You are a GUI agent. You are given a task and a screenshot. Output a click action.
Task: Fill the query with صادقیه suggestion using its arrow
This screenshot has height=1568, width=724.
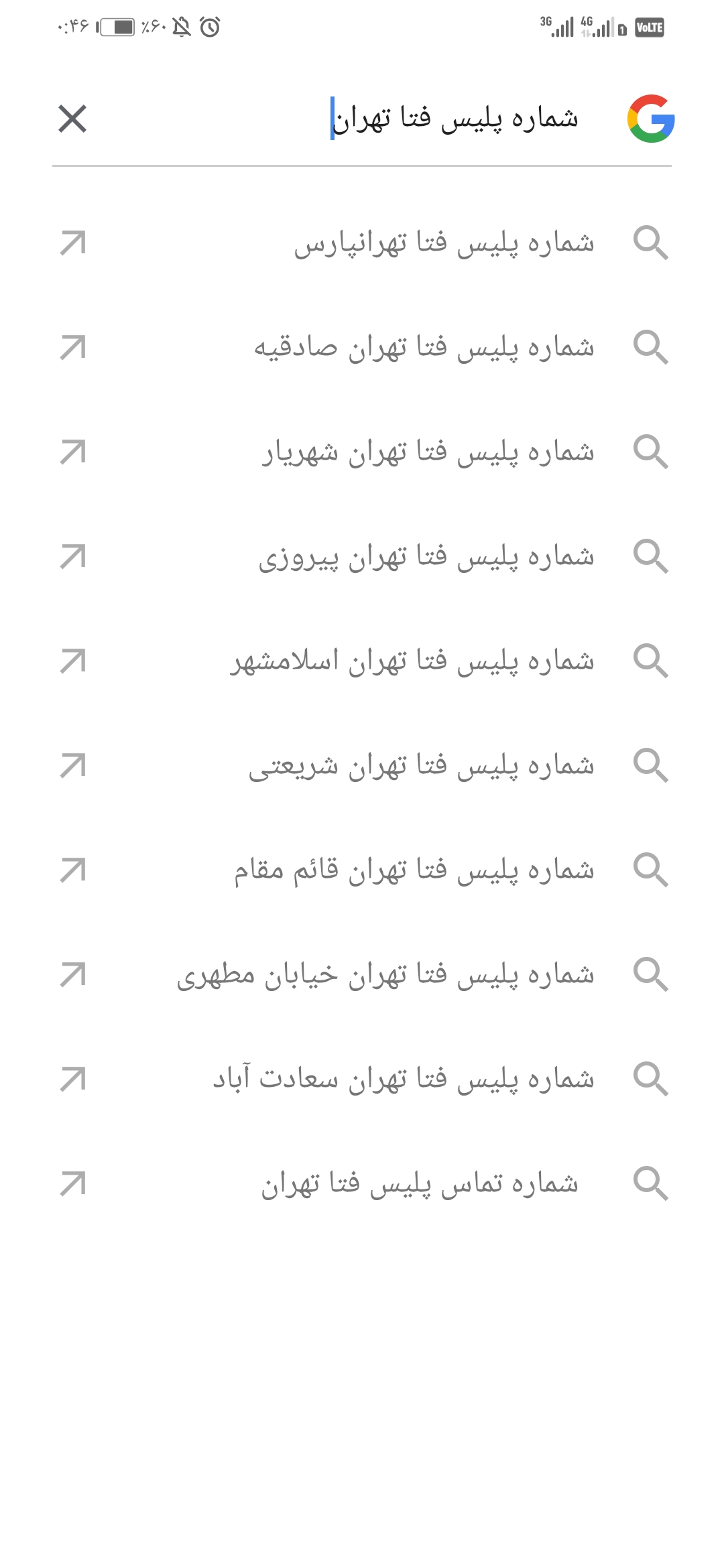click(x=72, y=348)
